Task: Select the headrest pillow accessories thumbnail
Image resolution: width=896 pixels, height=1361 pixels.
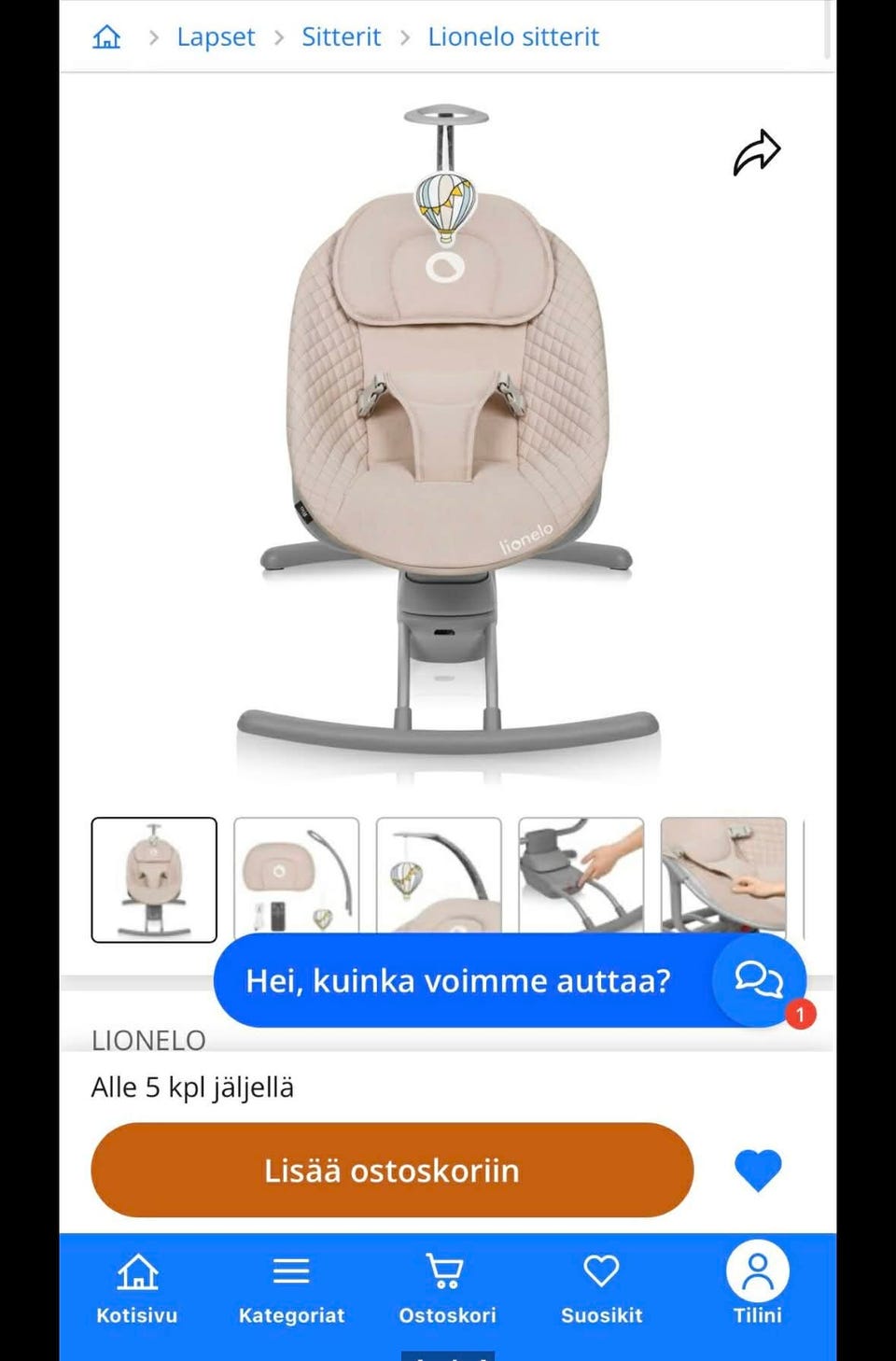Action: 296,878
